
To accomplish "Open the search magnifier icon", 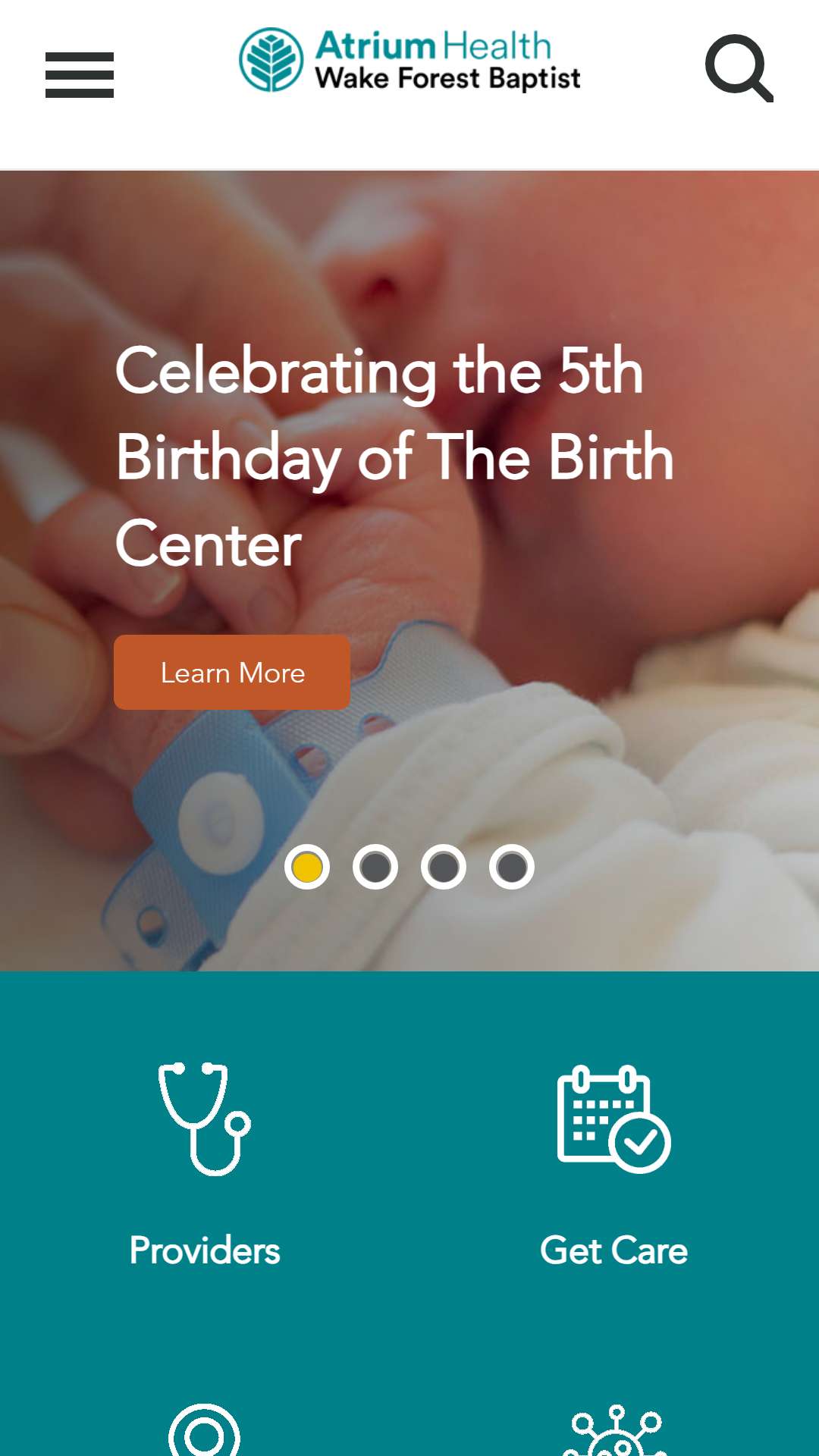I will tap(739, 68).
